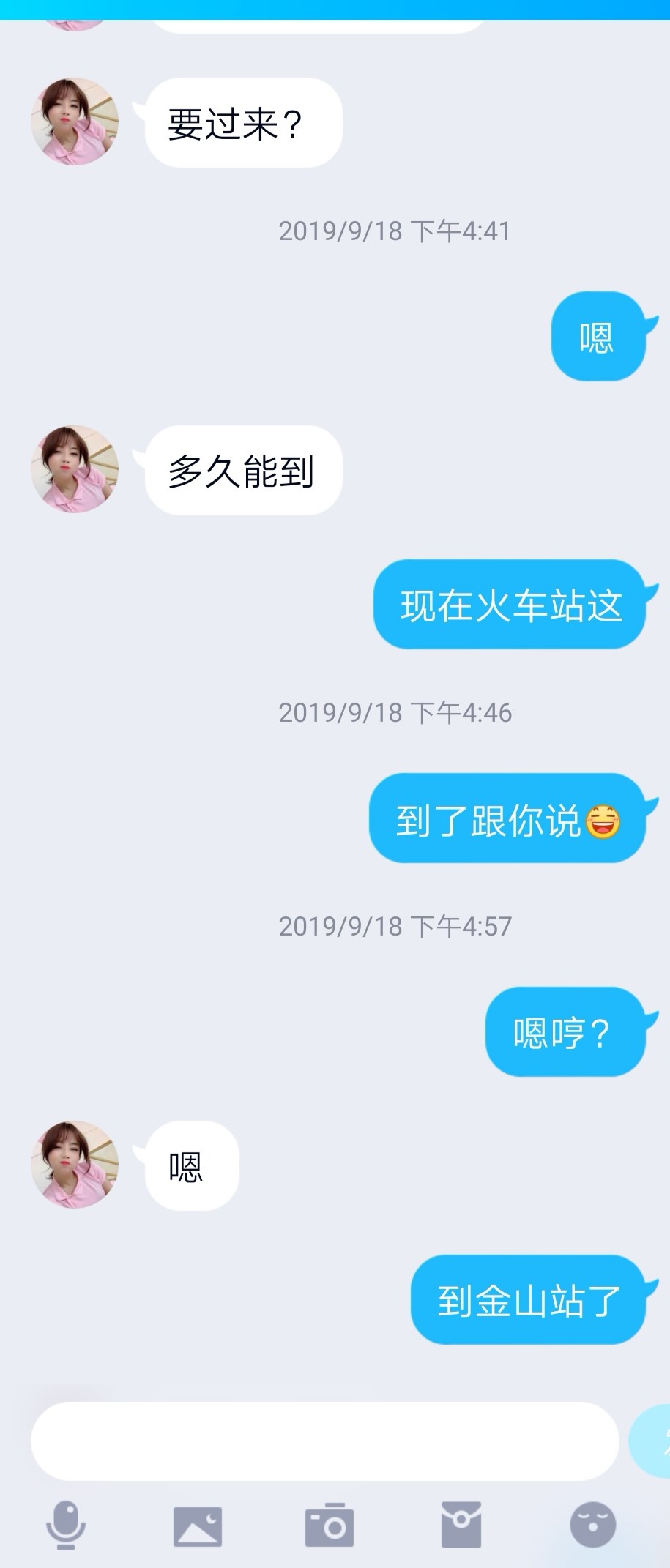670x1568 pixels.
Task: Open the photo gallery picker
Action: pyautogui.click(x=197, y=1526)
